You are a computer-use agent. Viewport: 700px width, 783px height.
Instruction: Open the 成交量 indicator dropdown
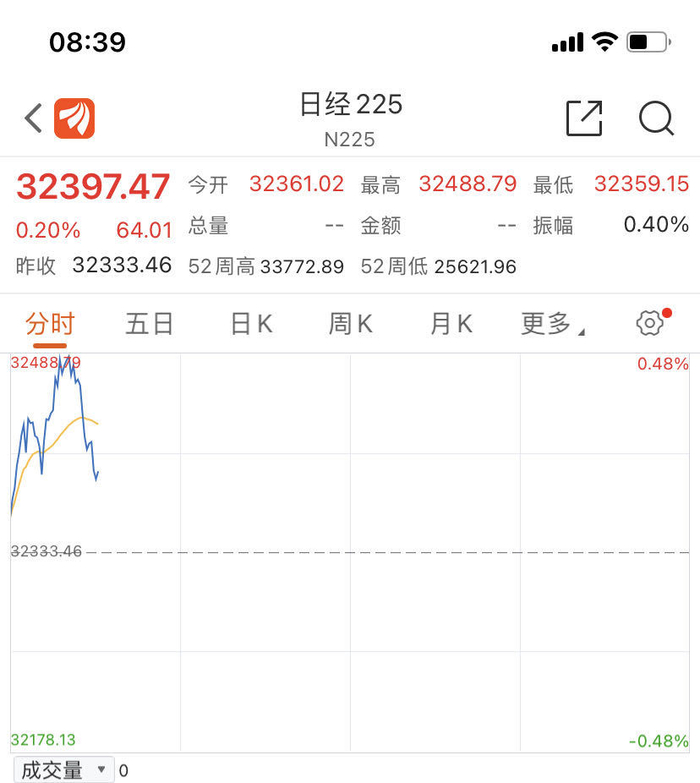tap(64, 770)
